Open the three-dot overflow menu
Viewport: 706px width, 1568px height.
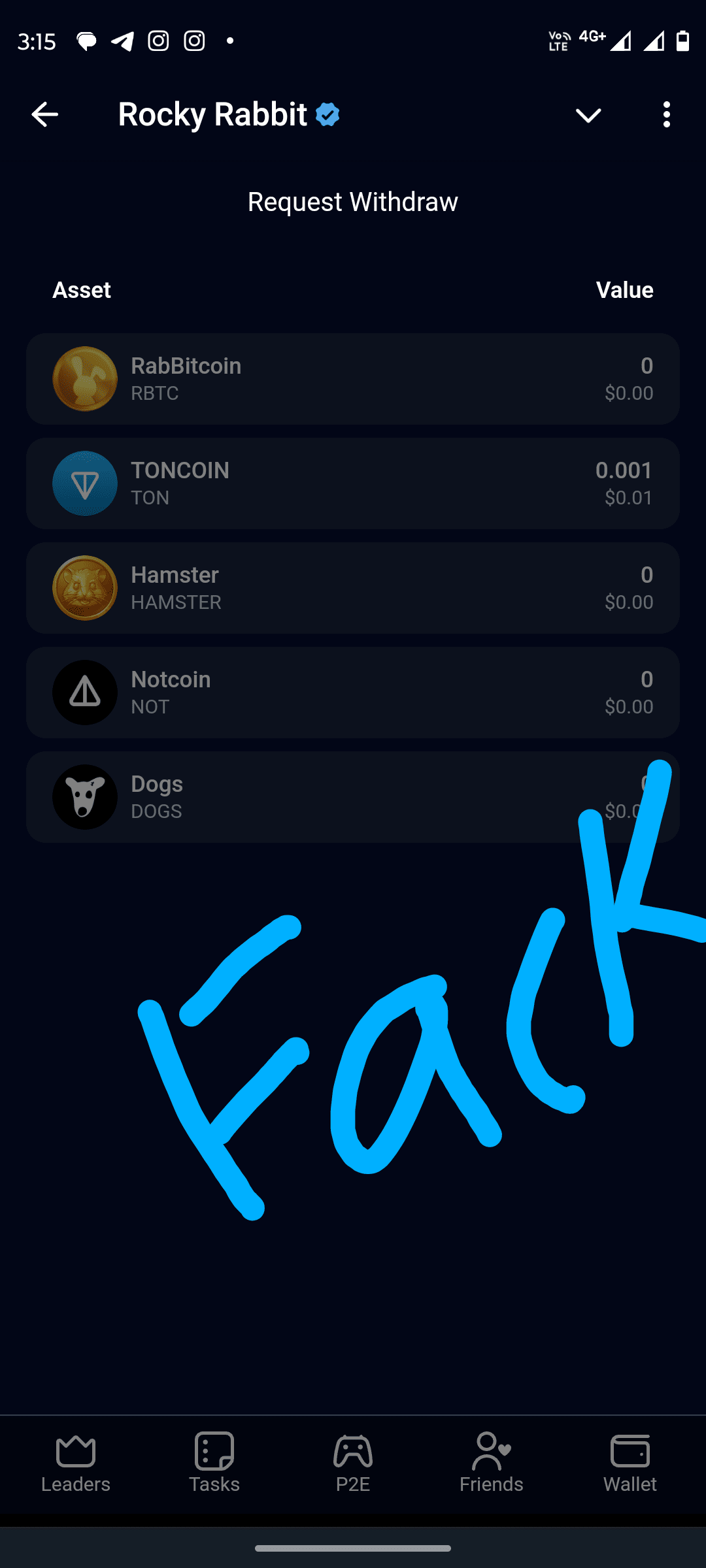[x=666, y=114]
